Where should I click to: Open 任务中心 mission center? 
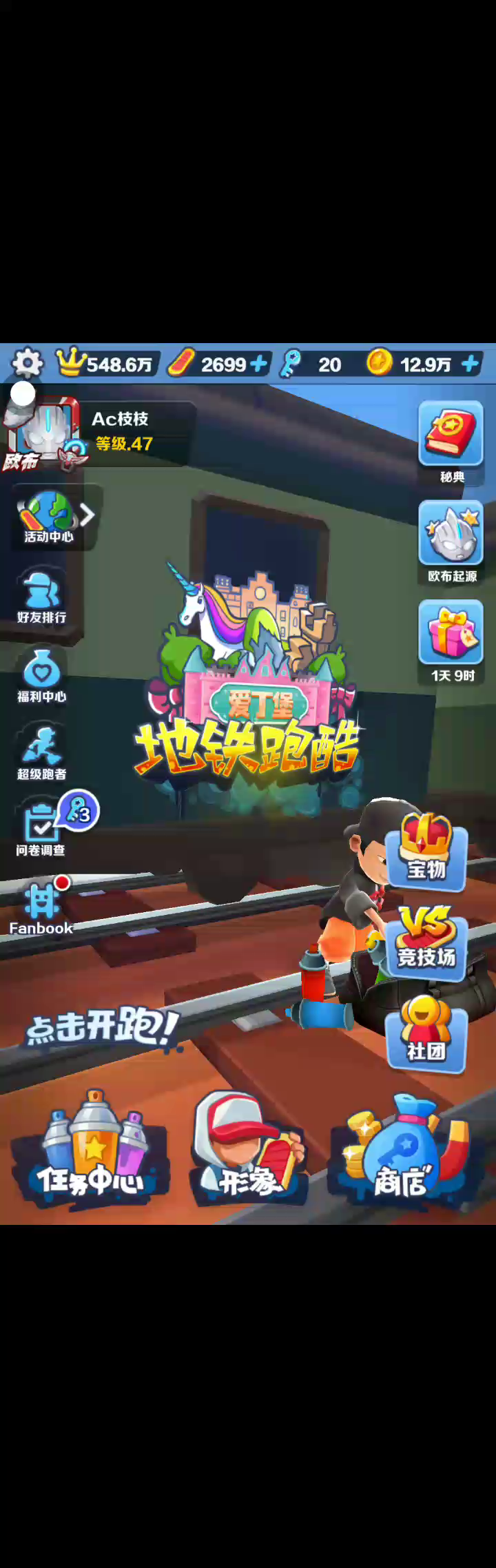pyautogui.click(x=91, y=1149)
